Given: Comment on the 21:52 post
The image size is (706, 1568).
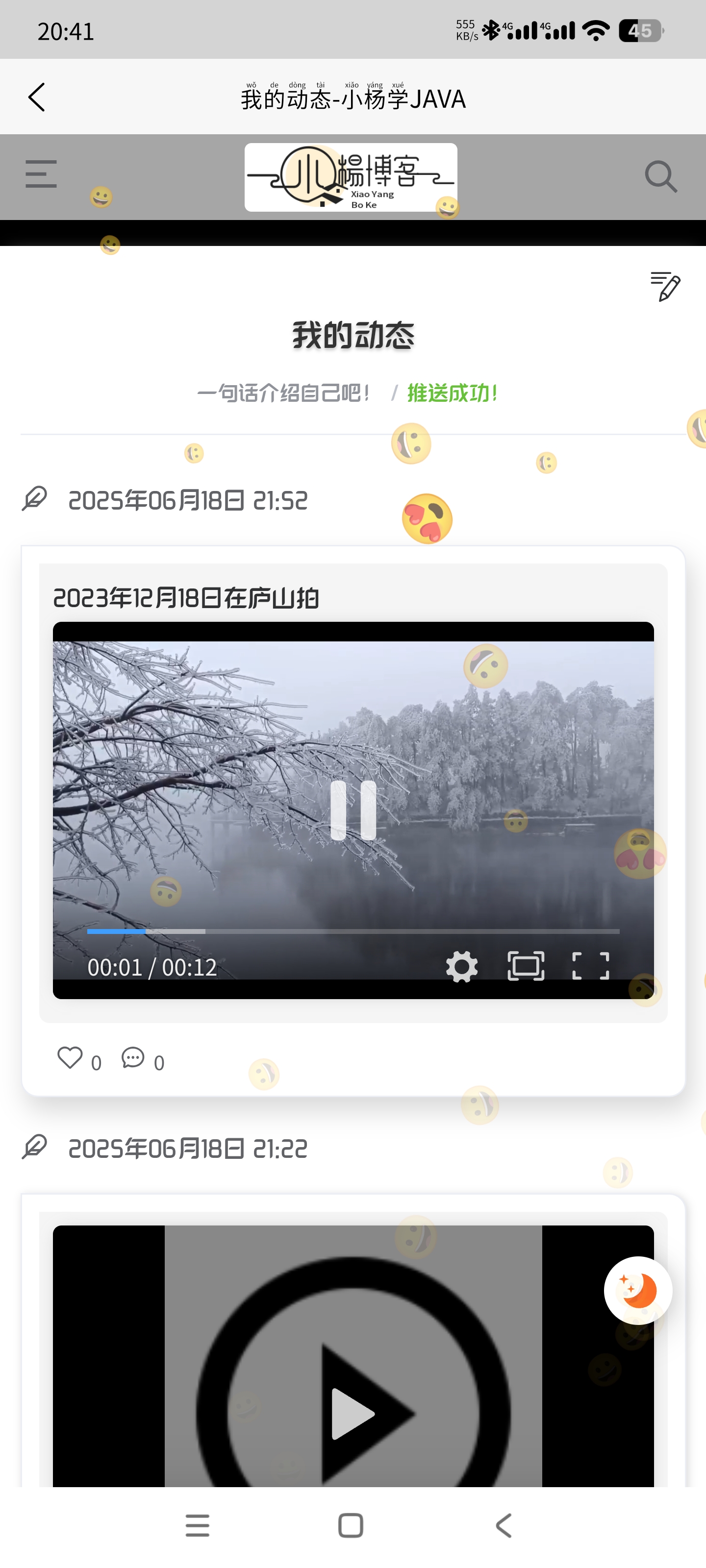Looking at the screenshot, I should coord(133,1058).
